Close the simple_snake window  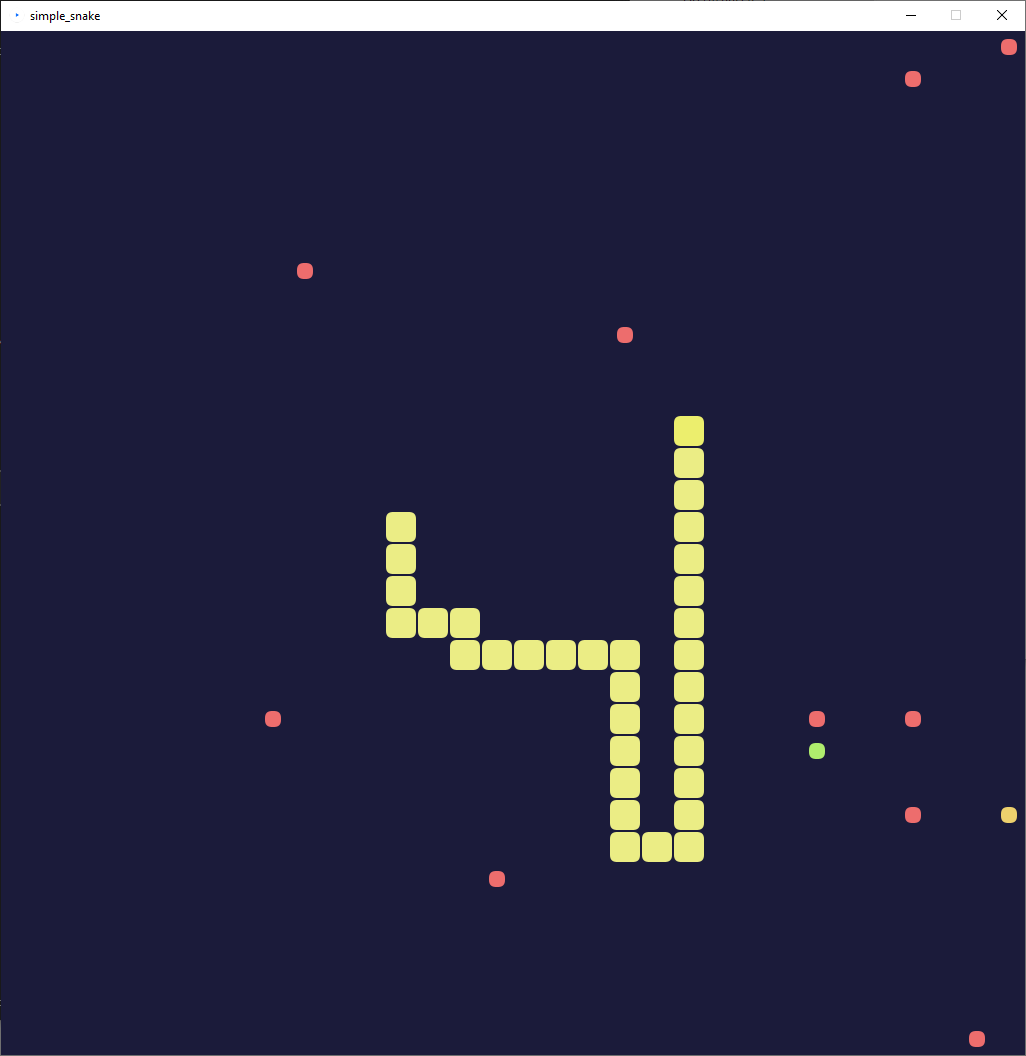tap(1001, 15)
